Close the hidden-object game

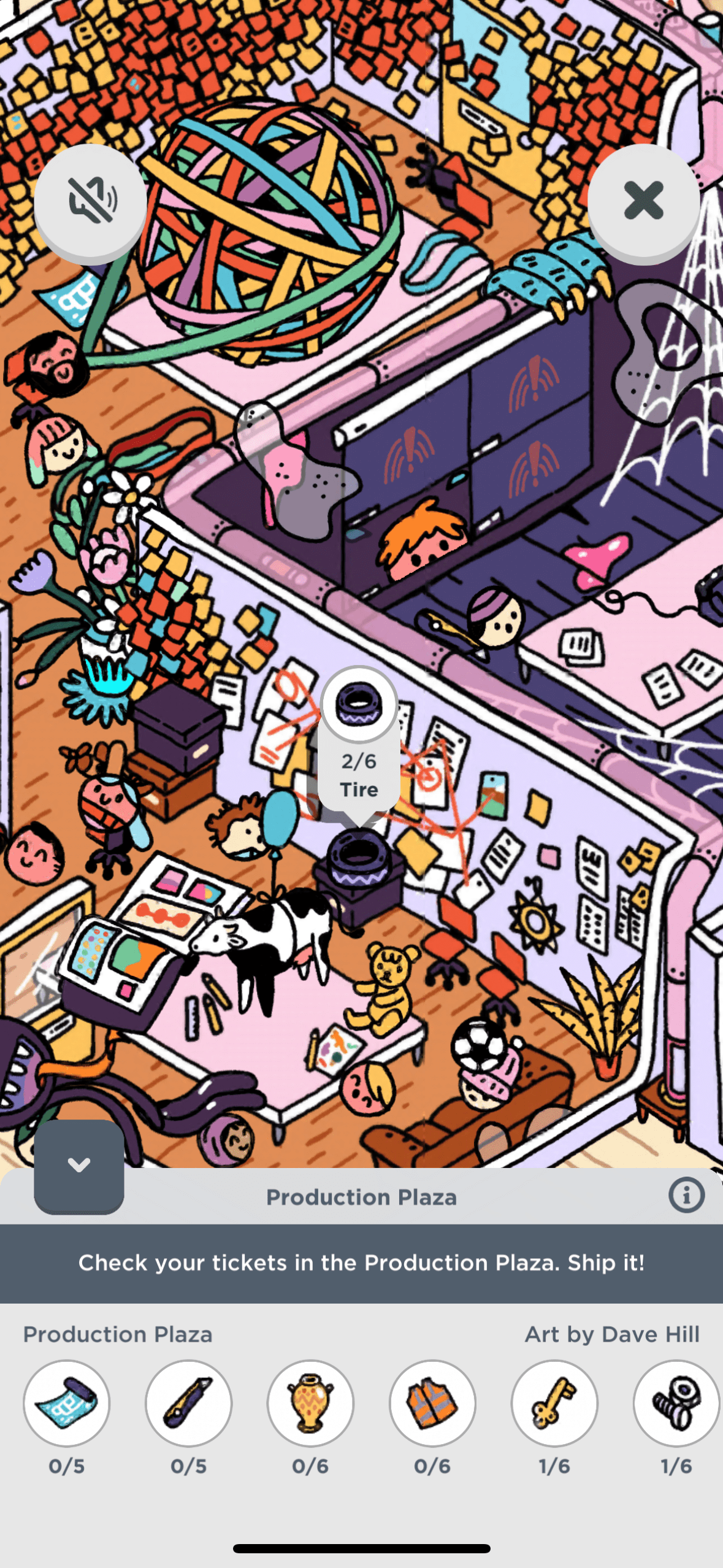pyautogui.click(x=643, y=200)
